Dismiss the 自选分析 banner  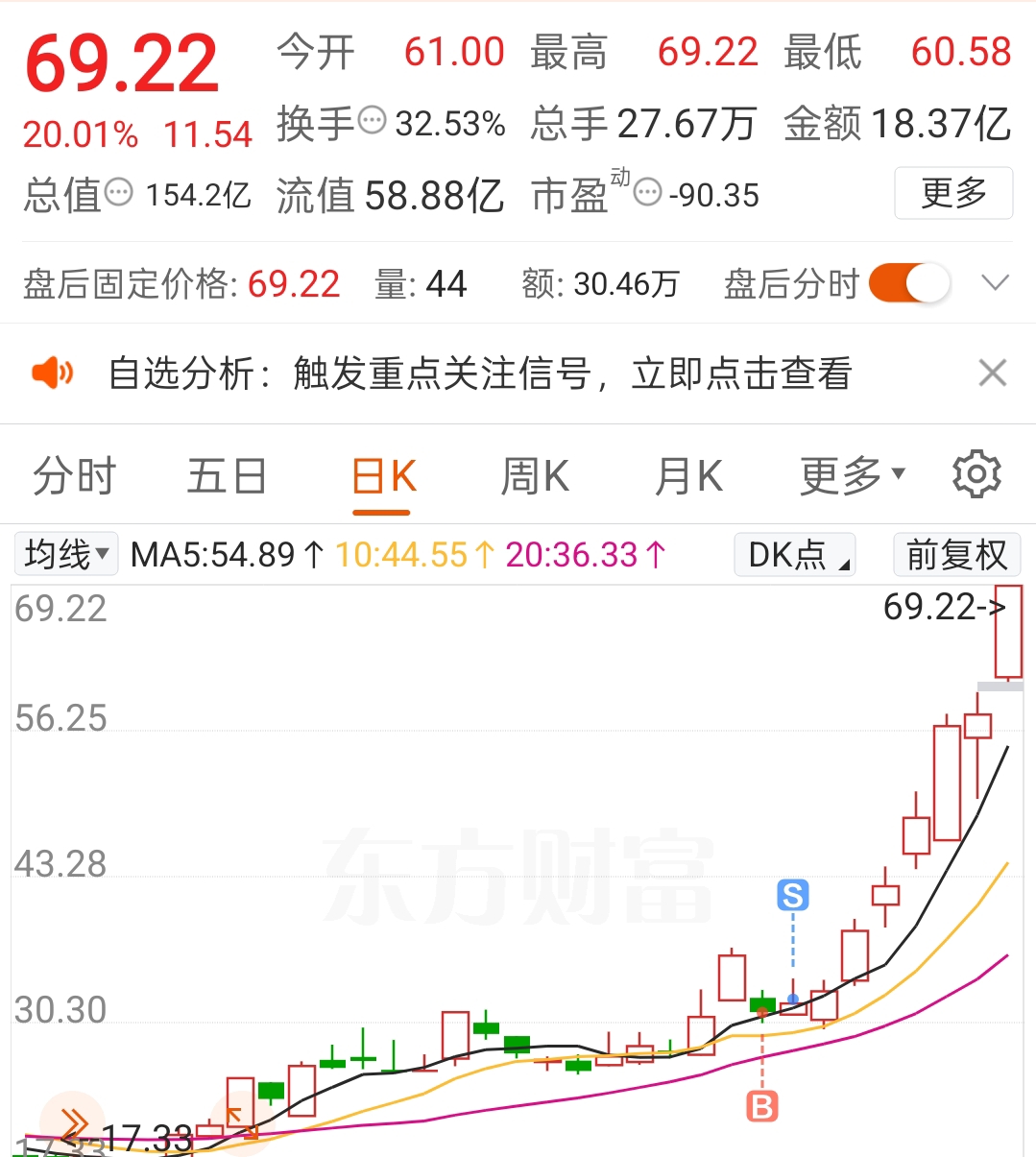(992, 373)
